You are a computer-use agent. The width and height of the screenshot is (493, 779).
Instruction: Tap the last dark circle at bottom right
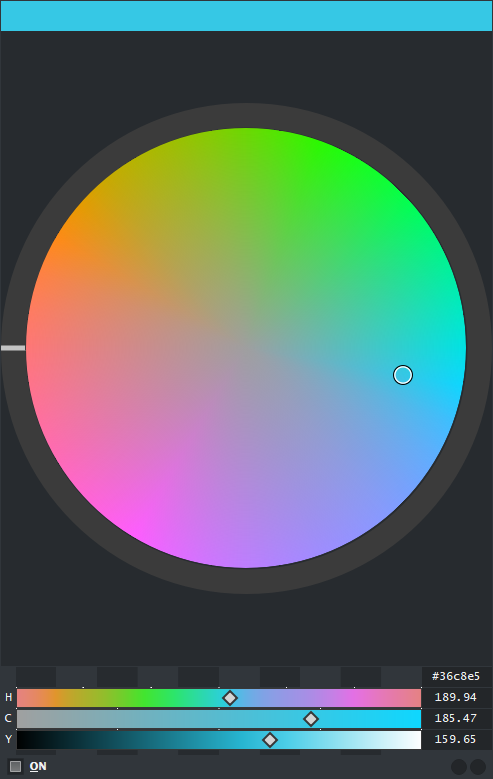click(x=478, y=767)
